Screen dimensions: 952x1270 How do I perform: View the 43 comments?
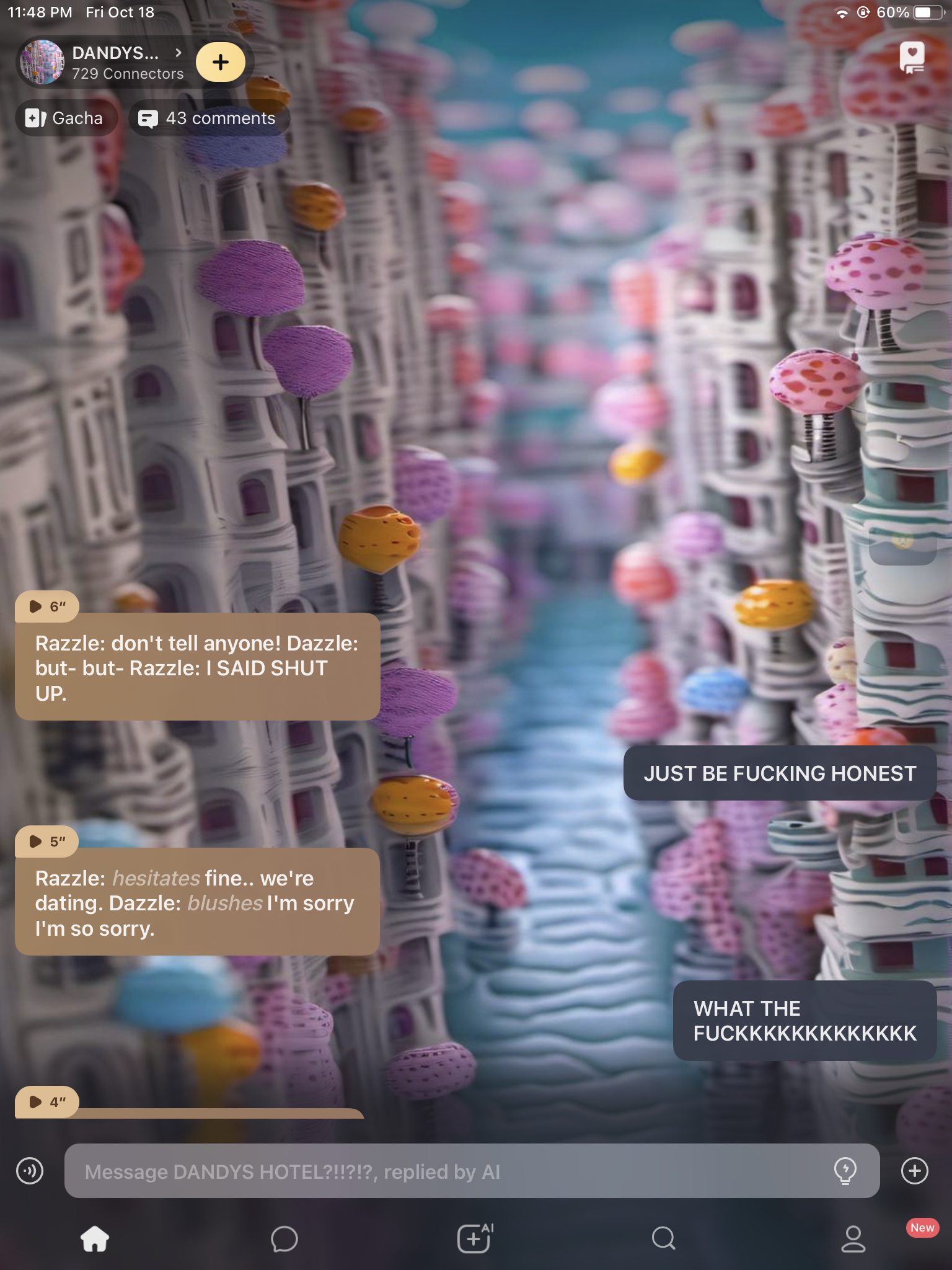(208, 118)
